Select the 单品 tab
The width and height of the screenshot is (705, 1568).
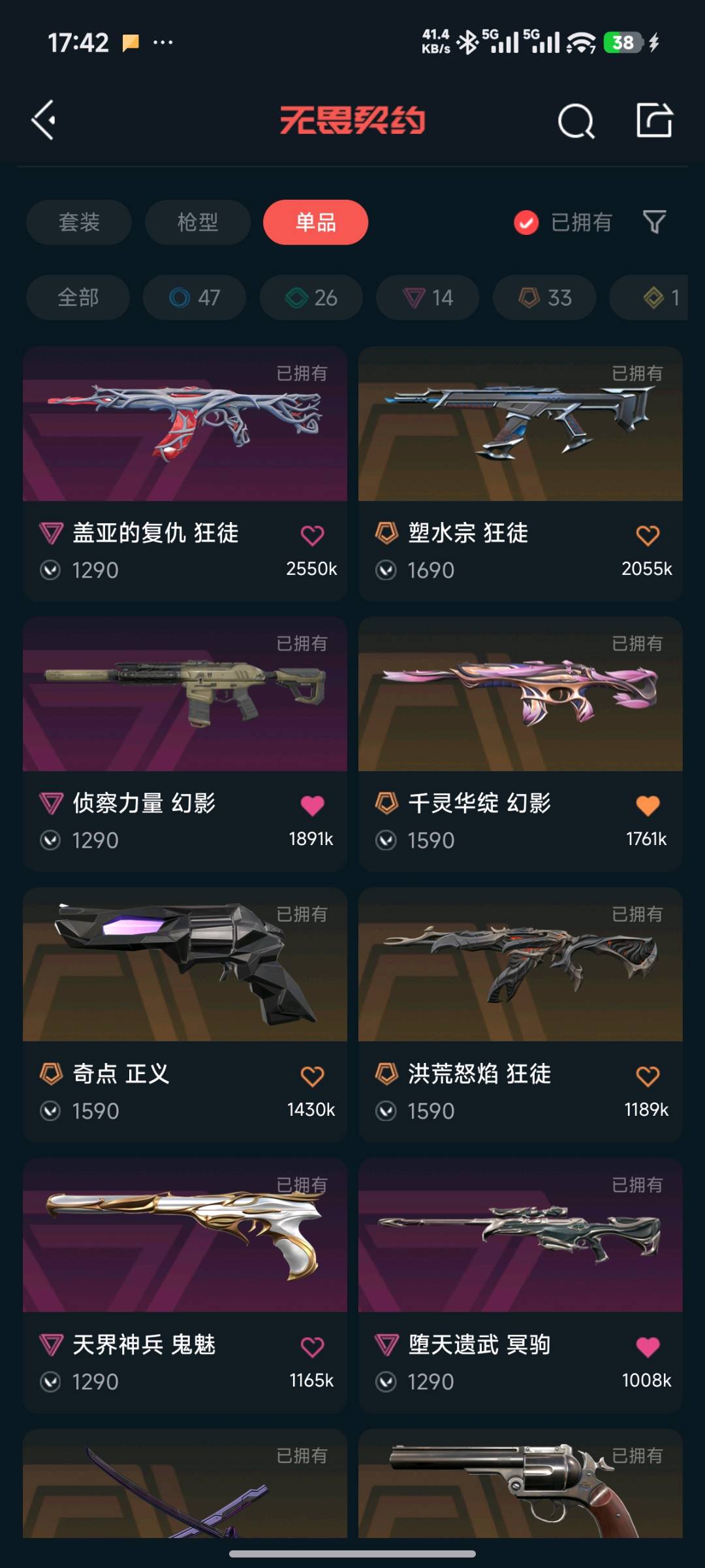pos(315,223)
